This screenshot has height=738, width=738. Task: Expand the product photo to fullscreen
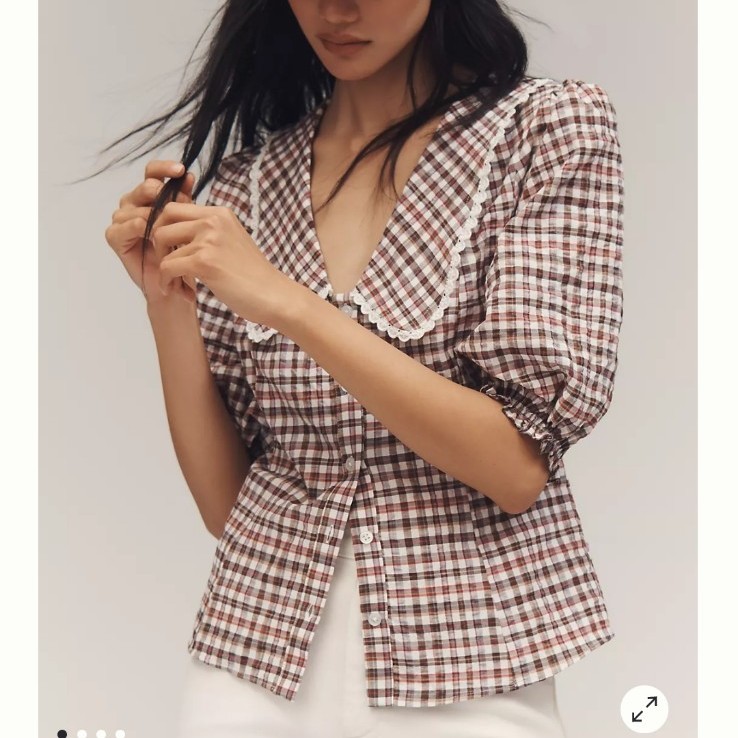[x=644, y=709]
